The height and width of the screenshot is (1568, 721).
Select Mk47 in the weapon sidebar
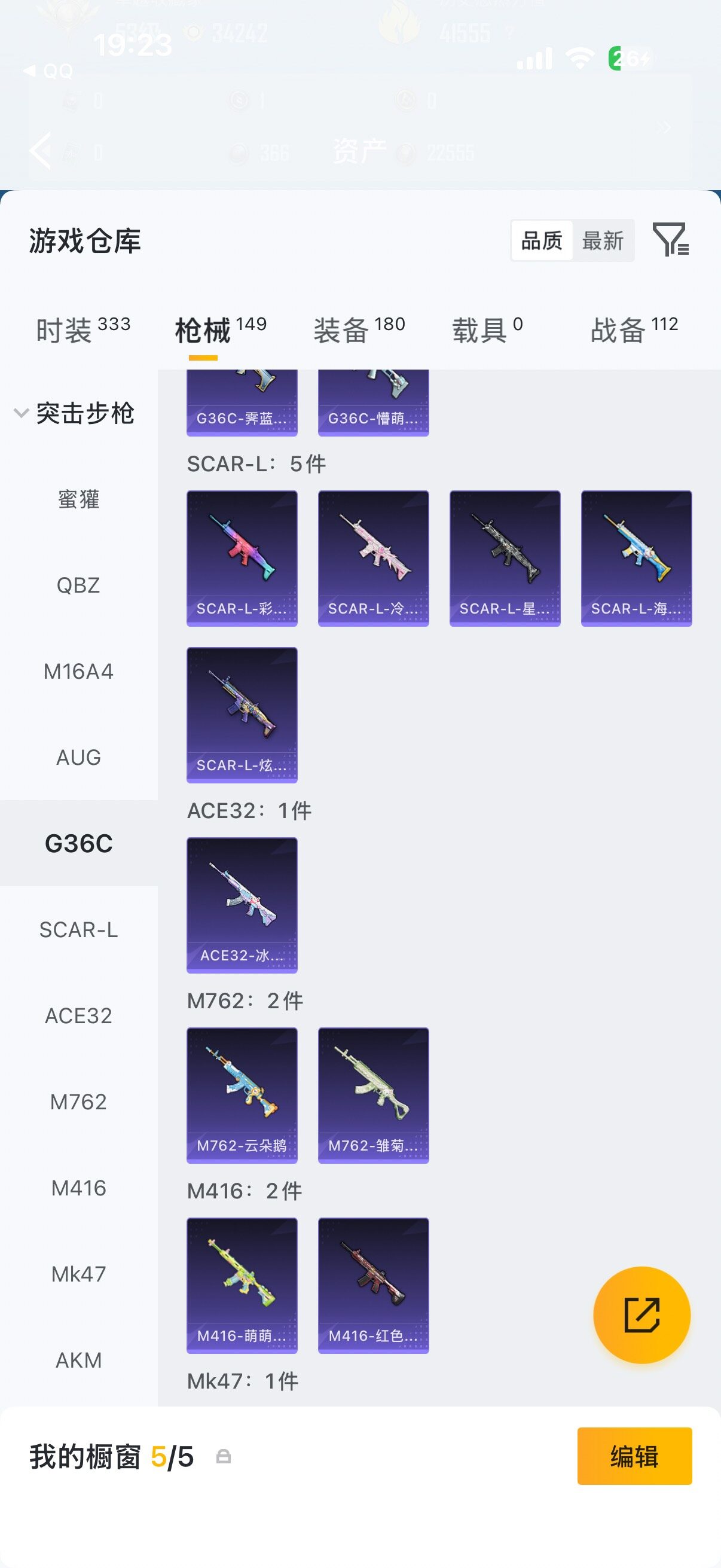78,1274
